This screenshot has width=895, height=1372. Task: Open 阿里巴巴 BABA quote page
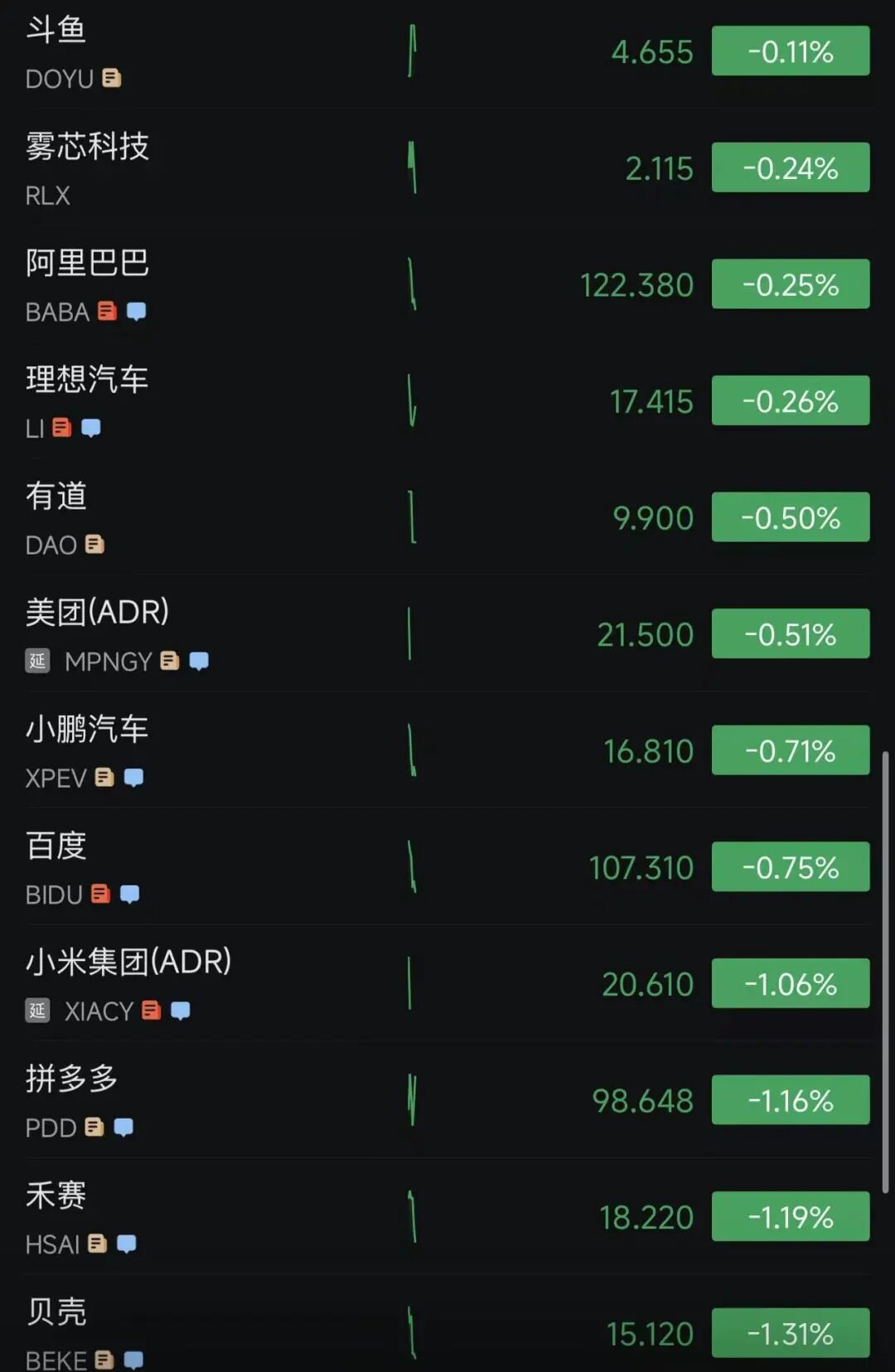click(447, 285)
